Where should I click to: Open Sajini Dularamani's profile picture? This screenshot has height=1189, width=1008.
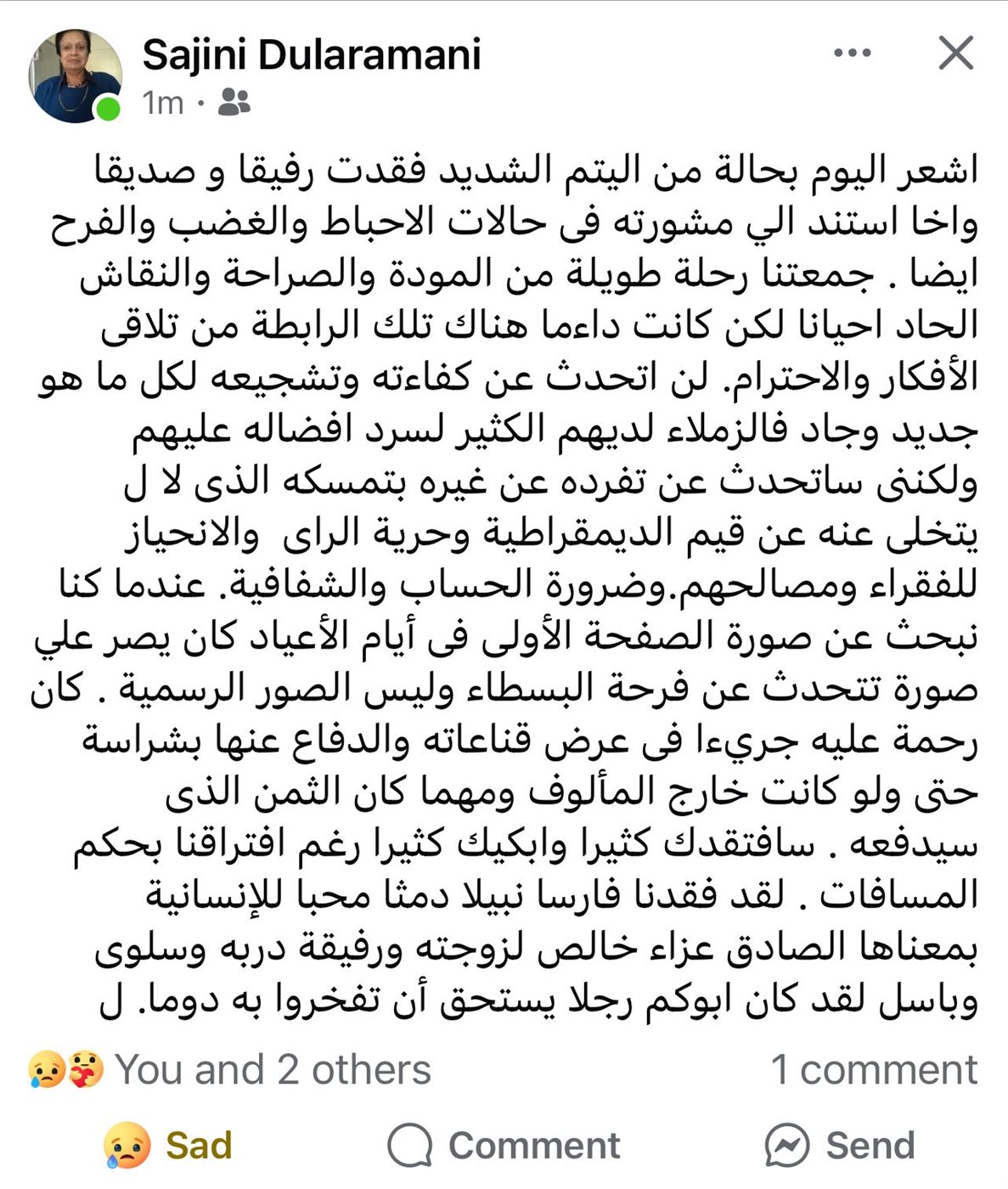(75, 76)
